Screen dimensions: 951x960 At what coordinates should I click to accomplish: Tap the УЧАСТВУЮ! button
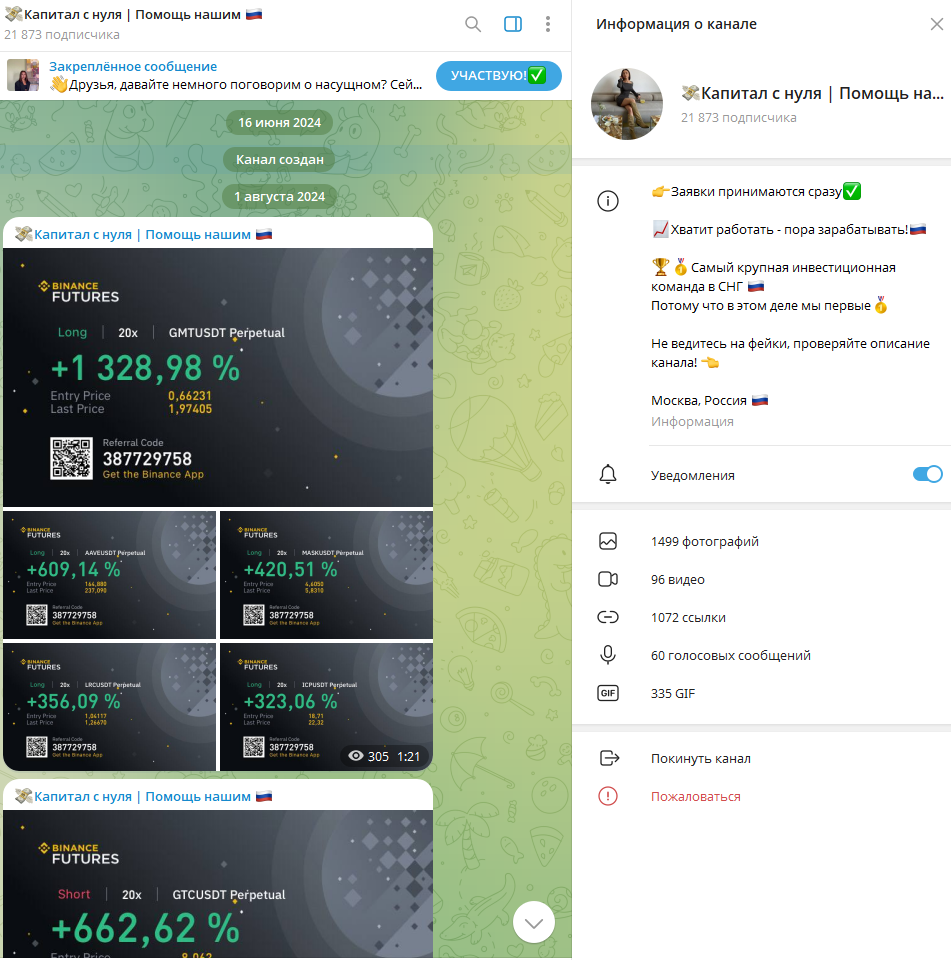pyautogui.click(x=498, y=76)
